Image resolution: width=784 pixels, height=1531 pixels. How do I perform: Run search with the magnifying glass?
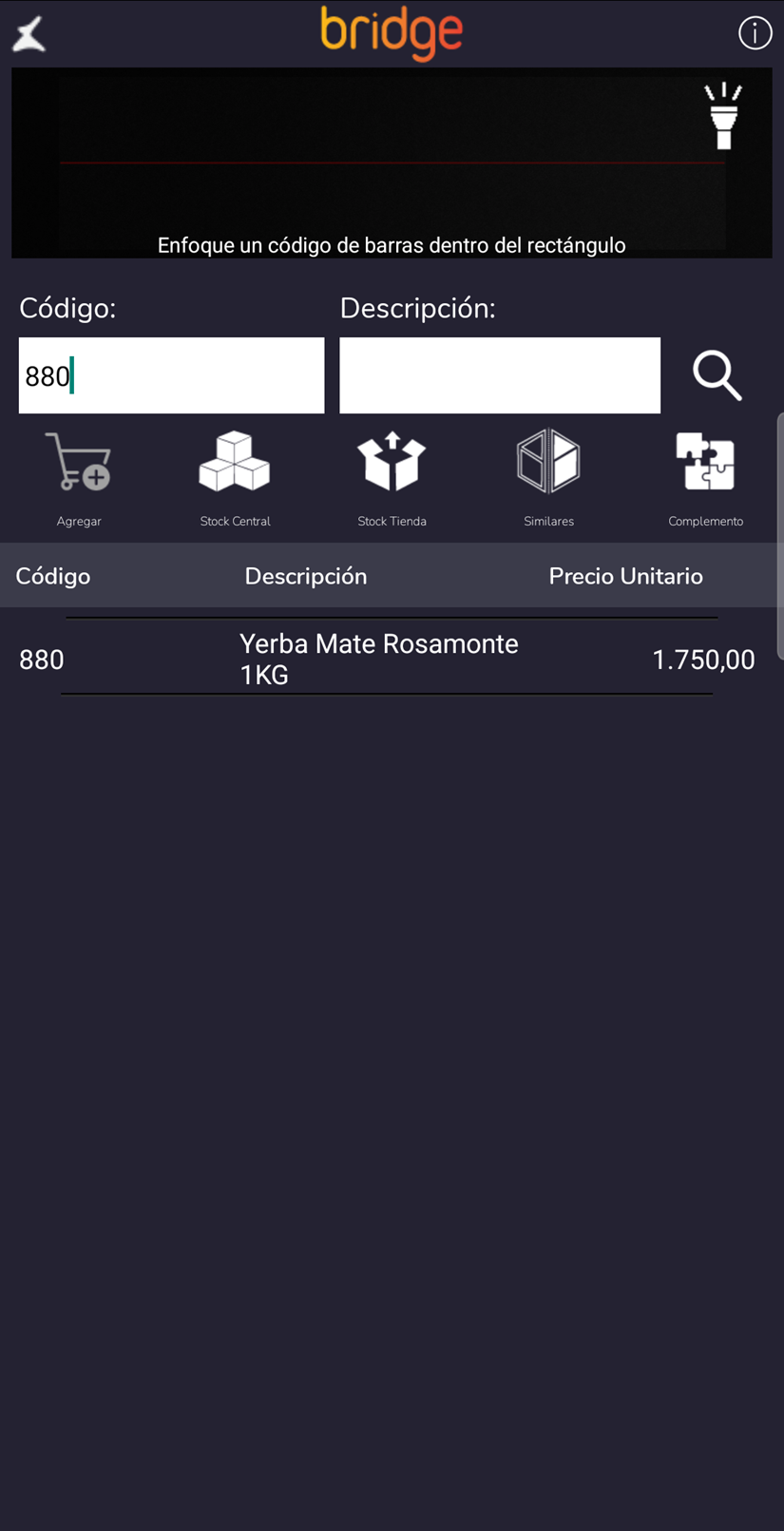pos(717,375)
